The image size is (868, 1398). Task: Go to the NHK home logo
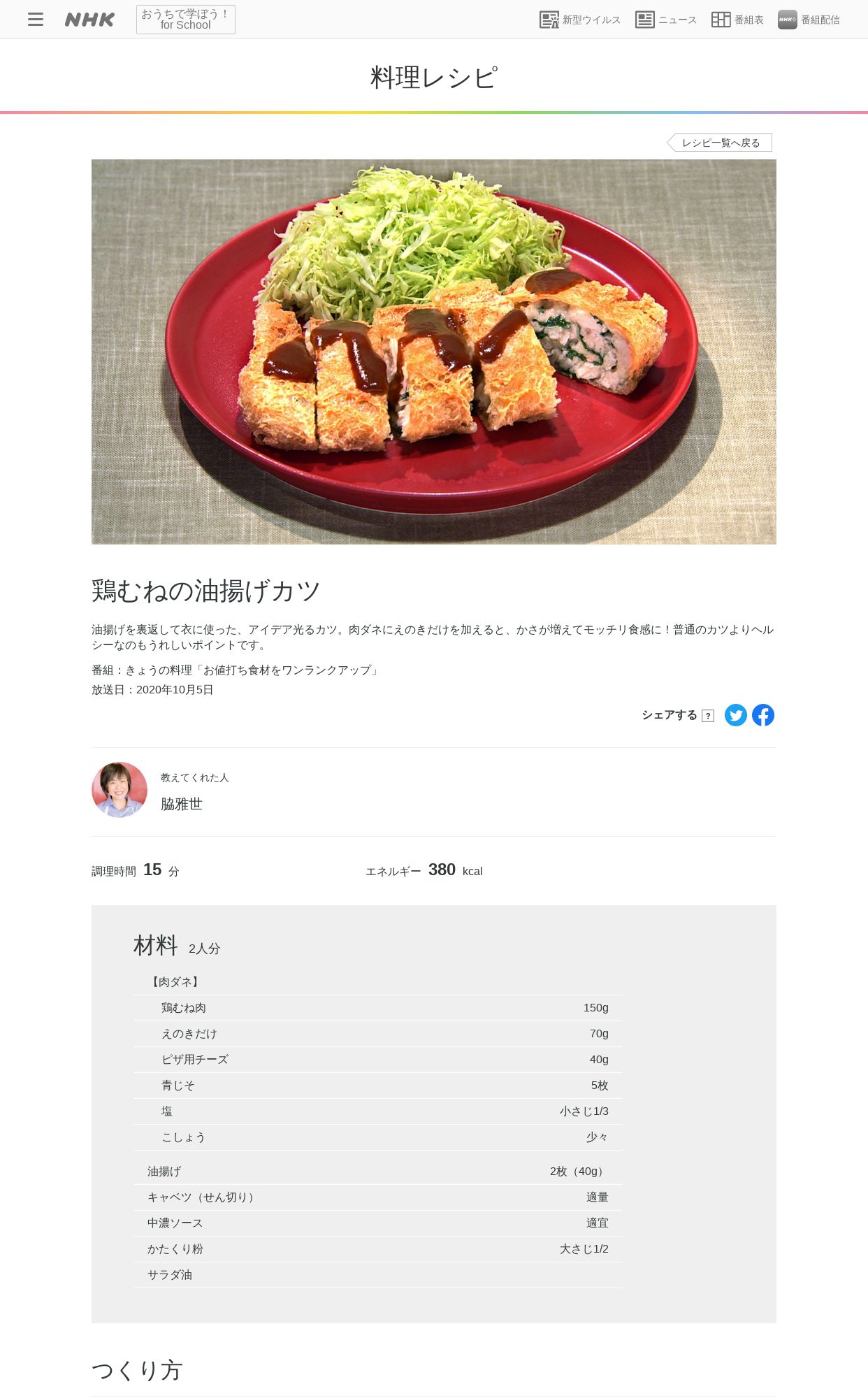point(89,20)
